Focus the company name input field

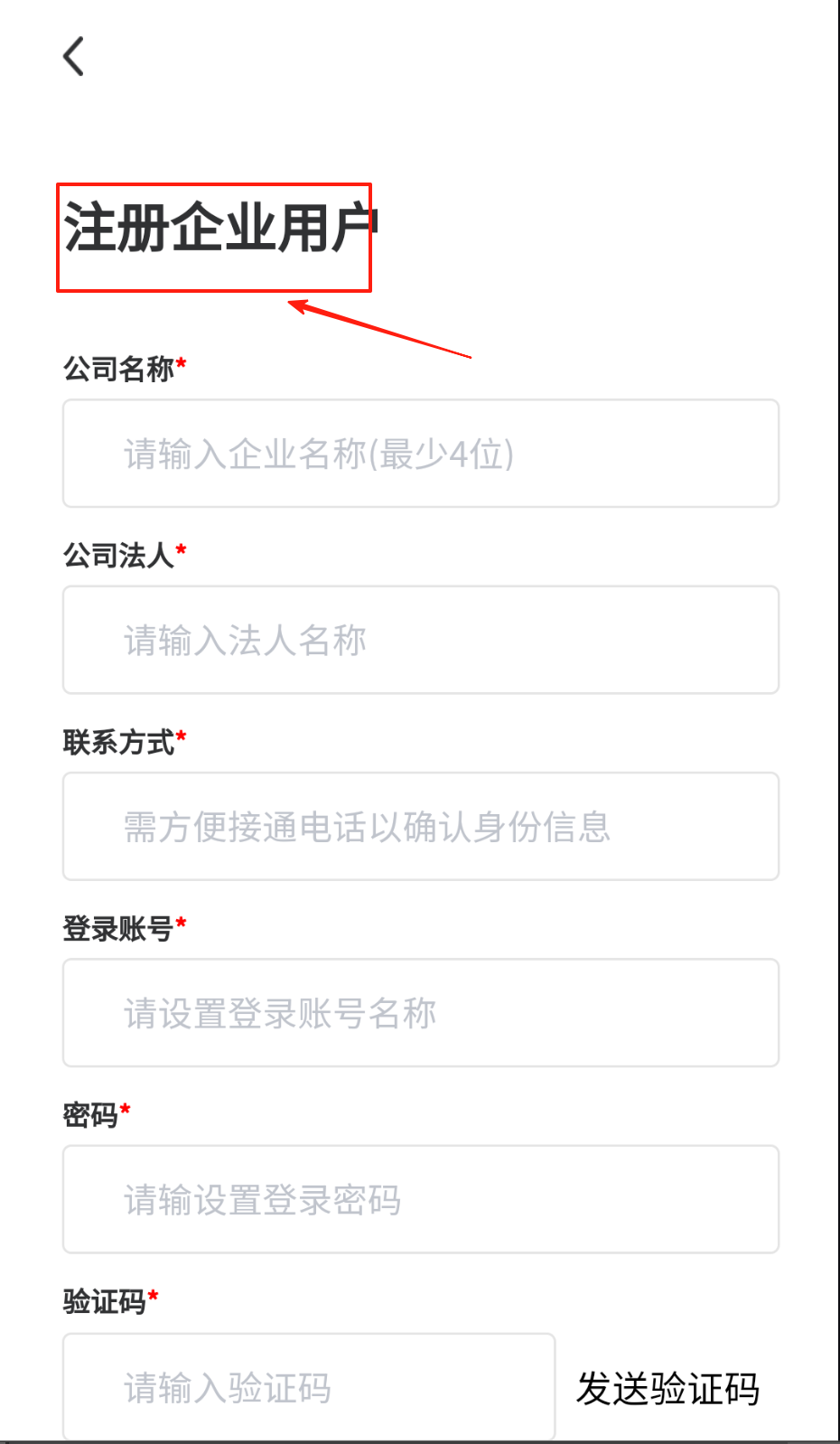click(x=420, y=454)
